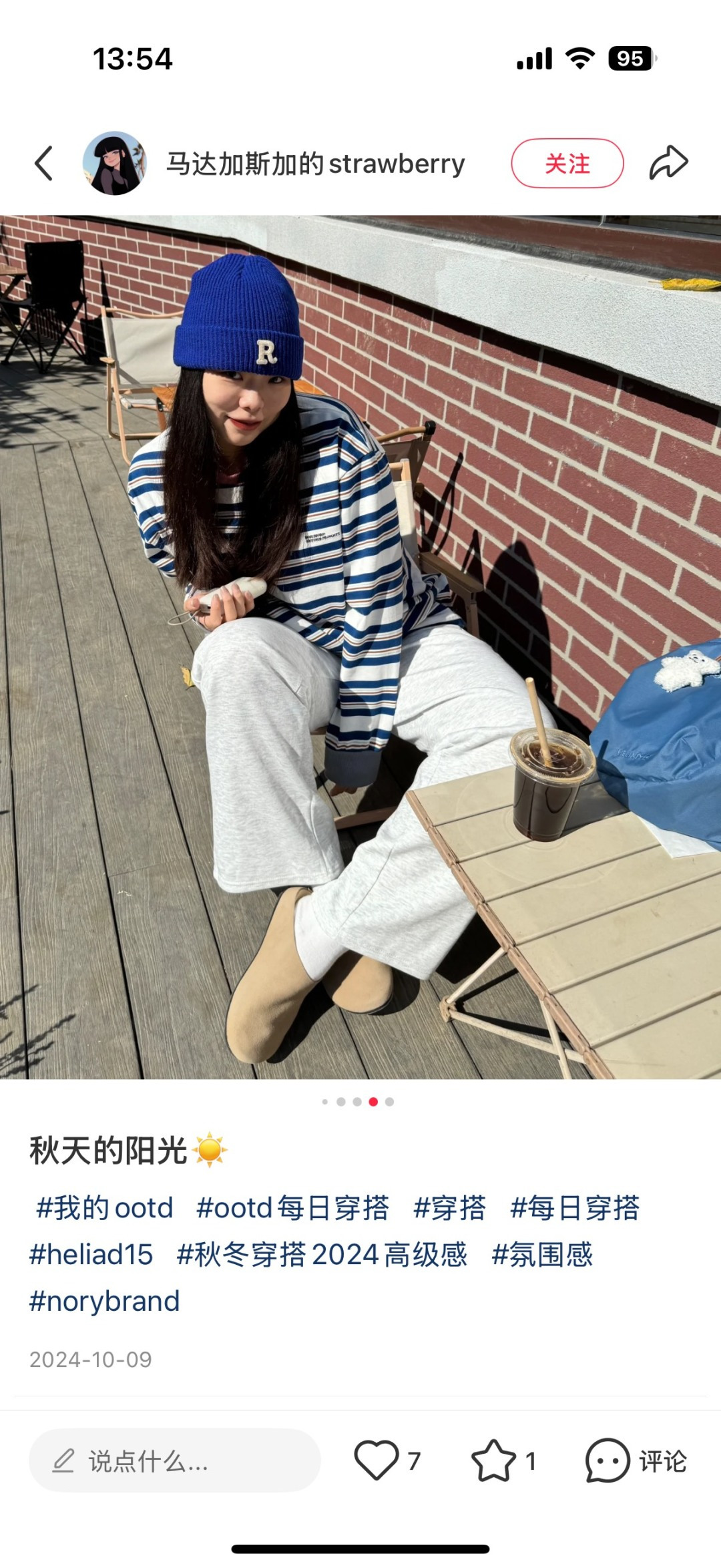Viewport: 721px width, 1568px height.
Task: Open the #heliad15 hashtag
Action: pyautogui.click(x=91, y=1255)
